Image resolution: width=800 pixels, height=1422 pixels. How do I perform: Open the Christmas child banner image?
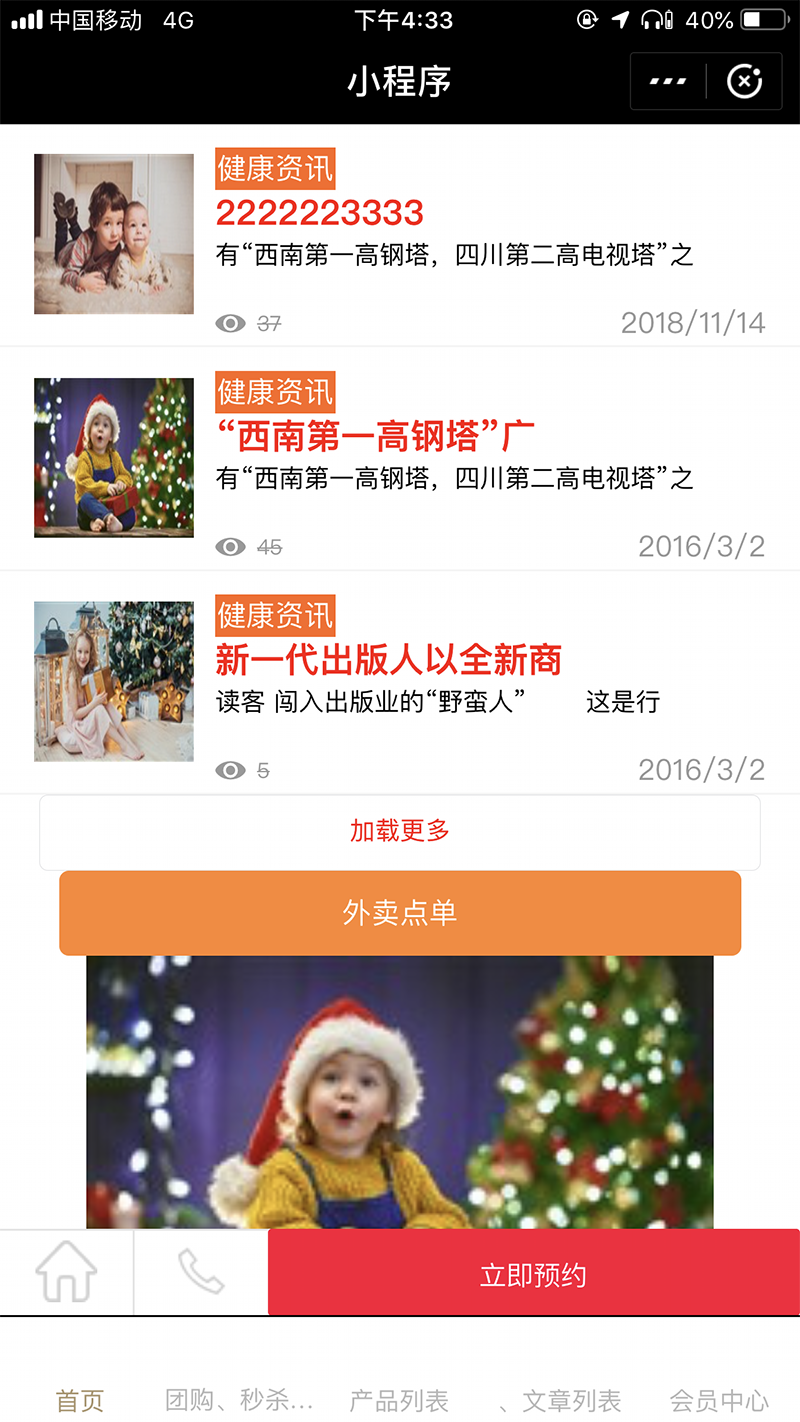pyautogui.click(x=400, y=1090)
